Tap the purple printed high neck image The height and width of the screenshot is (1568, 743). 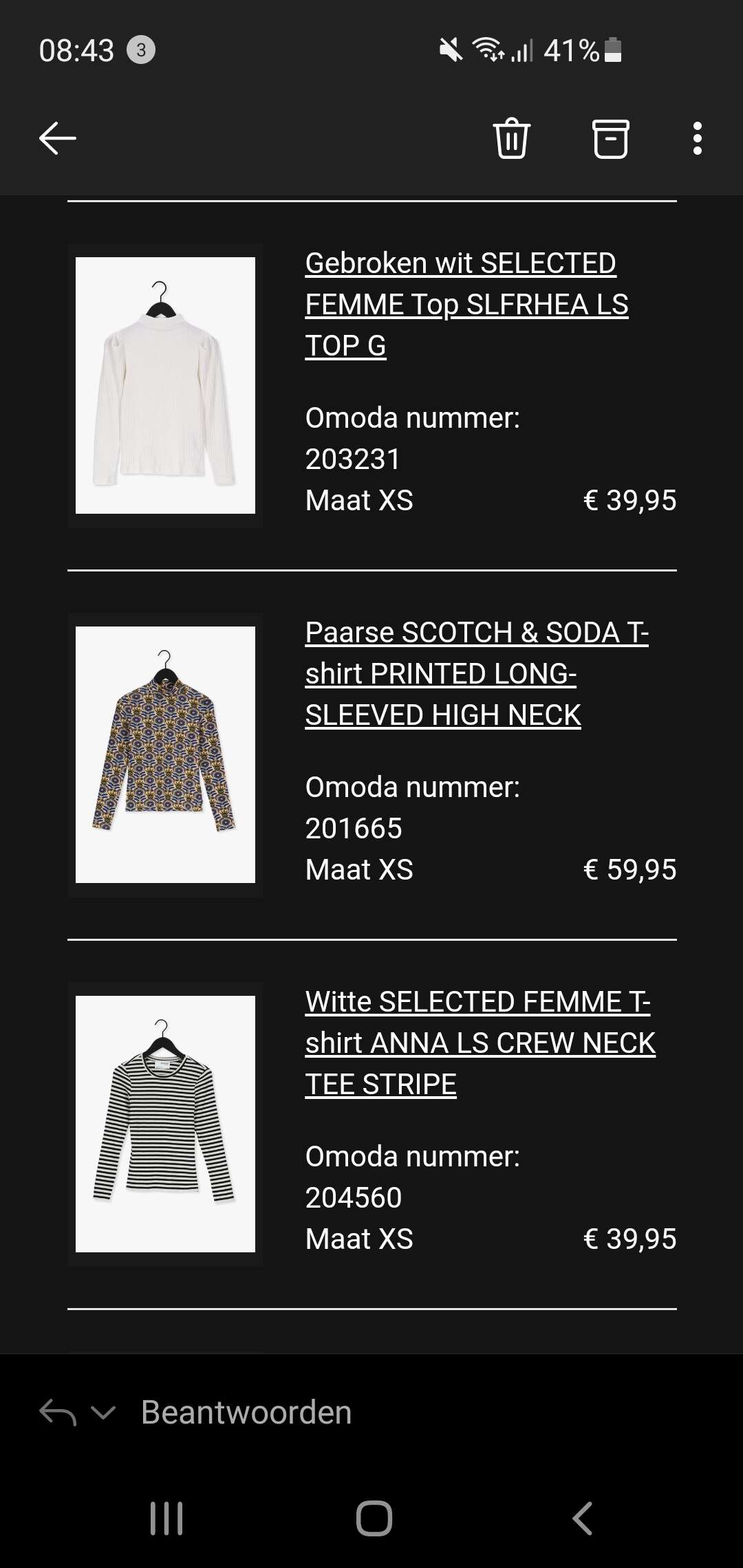coord(165,754)
